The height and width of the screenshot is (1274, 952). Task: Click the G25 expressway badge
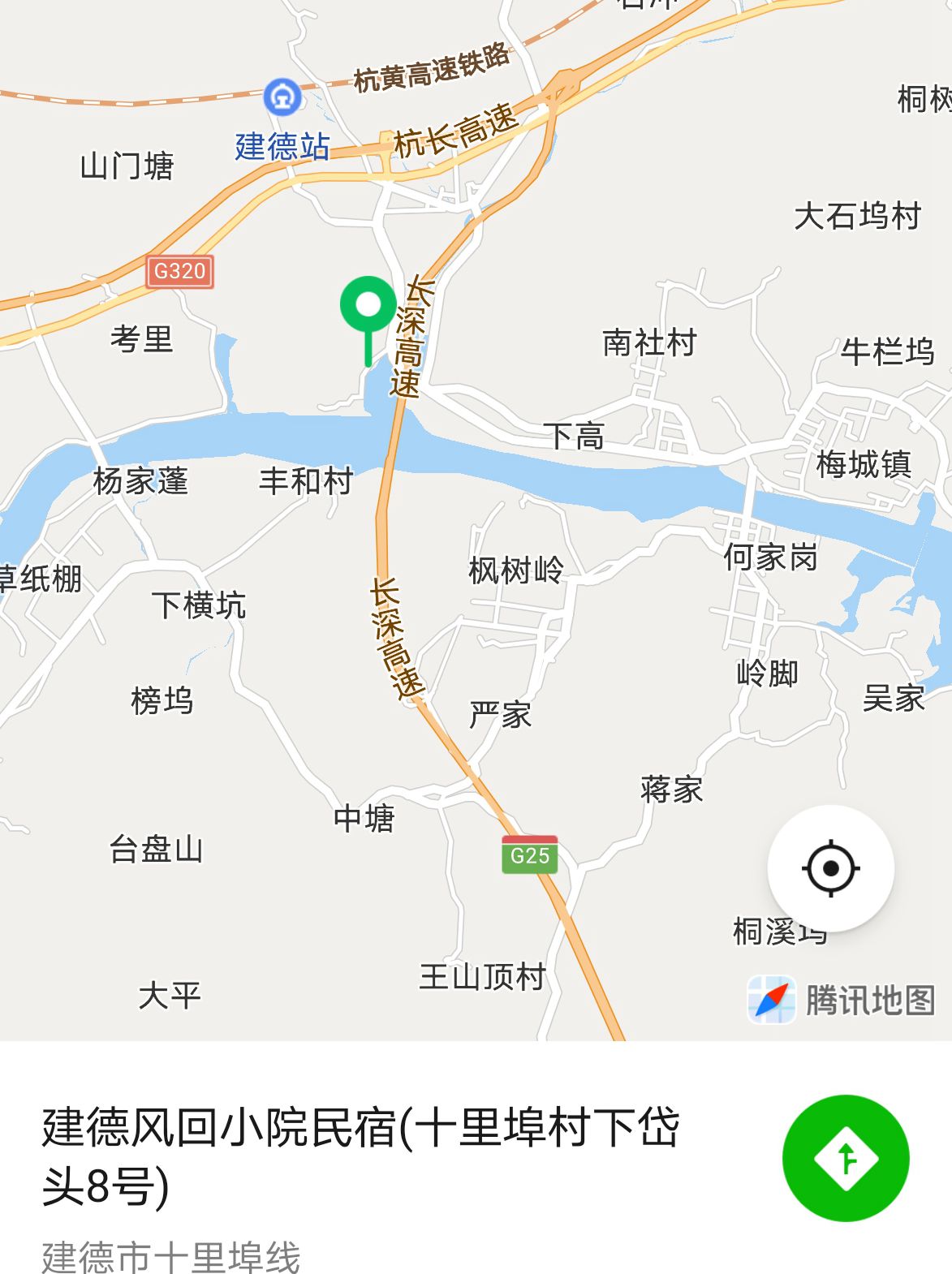pyautogui.click(x=528, y=855)
